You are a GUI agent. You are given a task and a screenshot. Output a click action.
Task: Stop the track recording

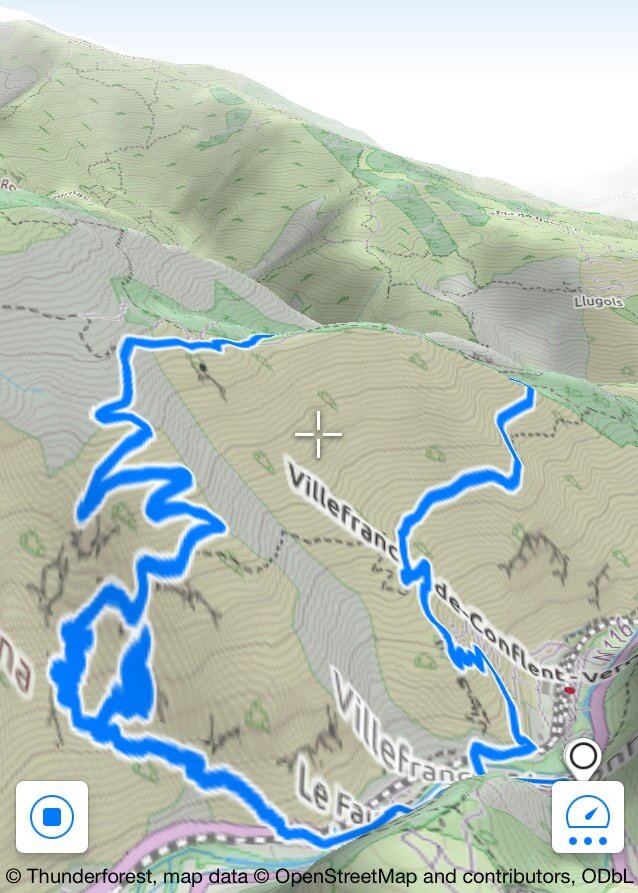(x=52, y=817)
